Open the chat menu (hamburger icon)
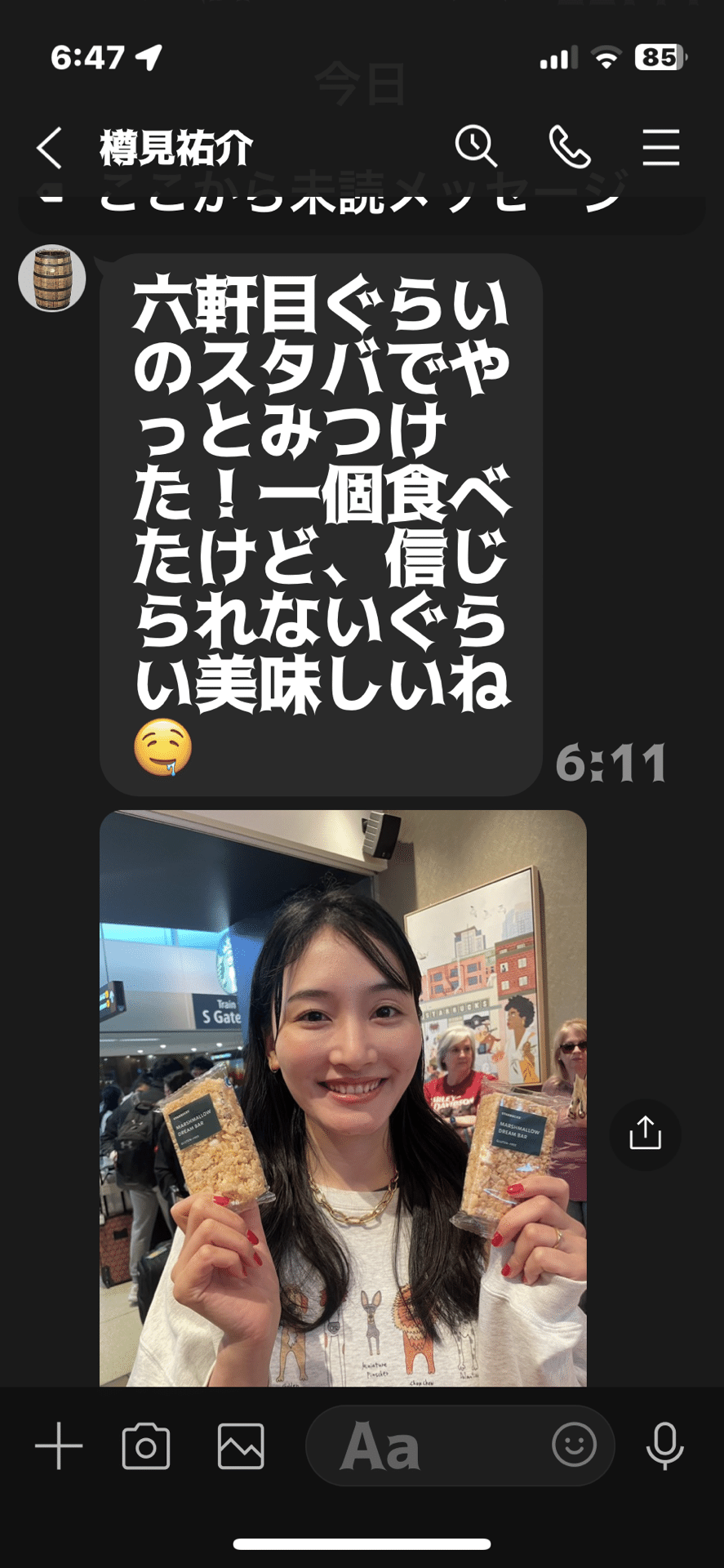The width and height of the screenshot is (724, 1568). click(x=660, y=148)
